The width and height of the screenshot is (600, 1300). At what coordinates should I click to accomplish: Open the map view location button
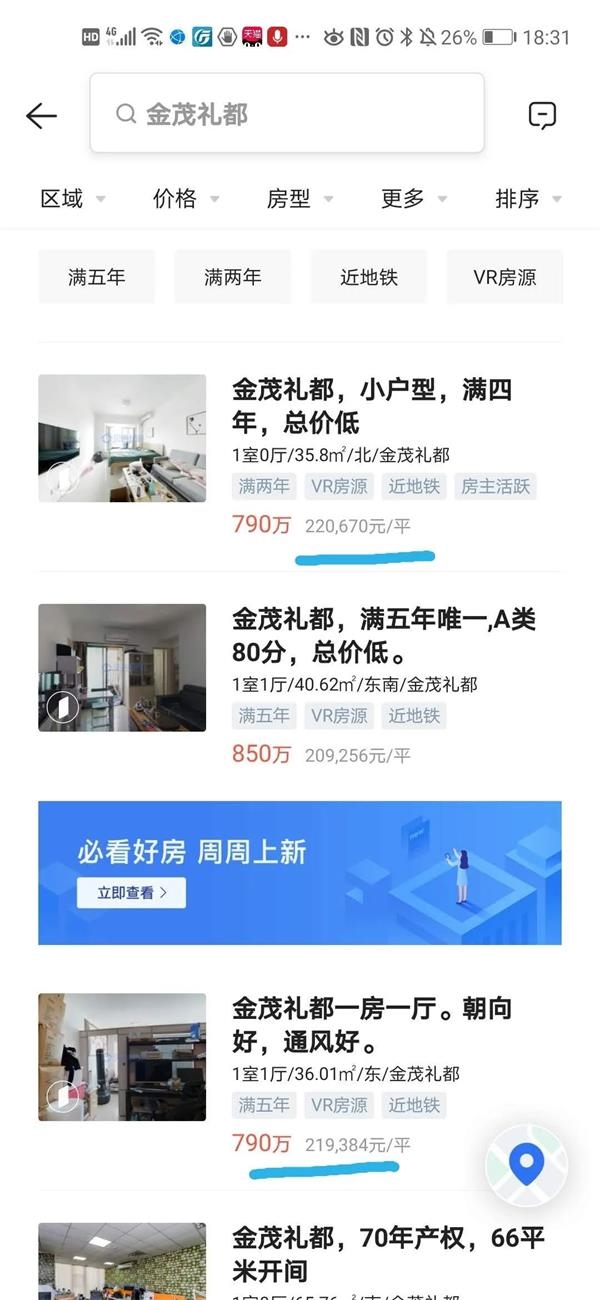[x=526, y=1164]
